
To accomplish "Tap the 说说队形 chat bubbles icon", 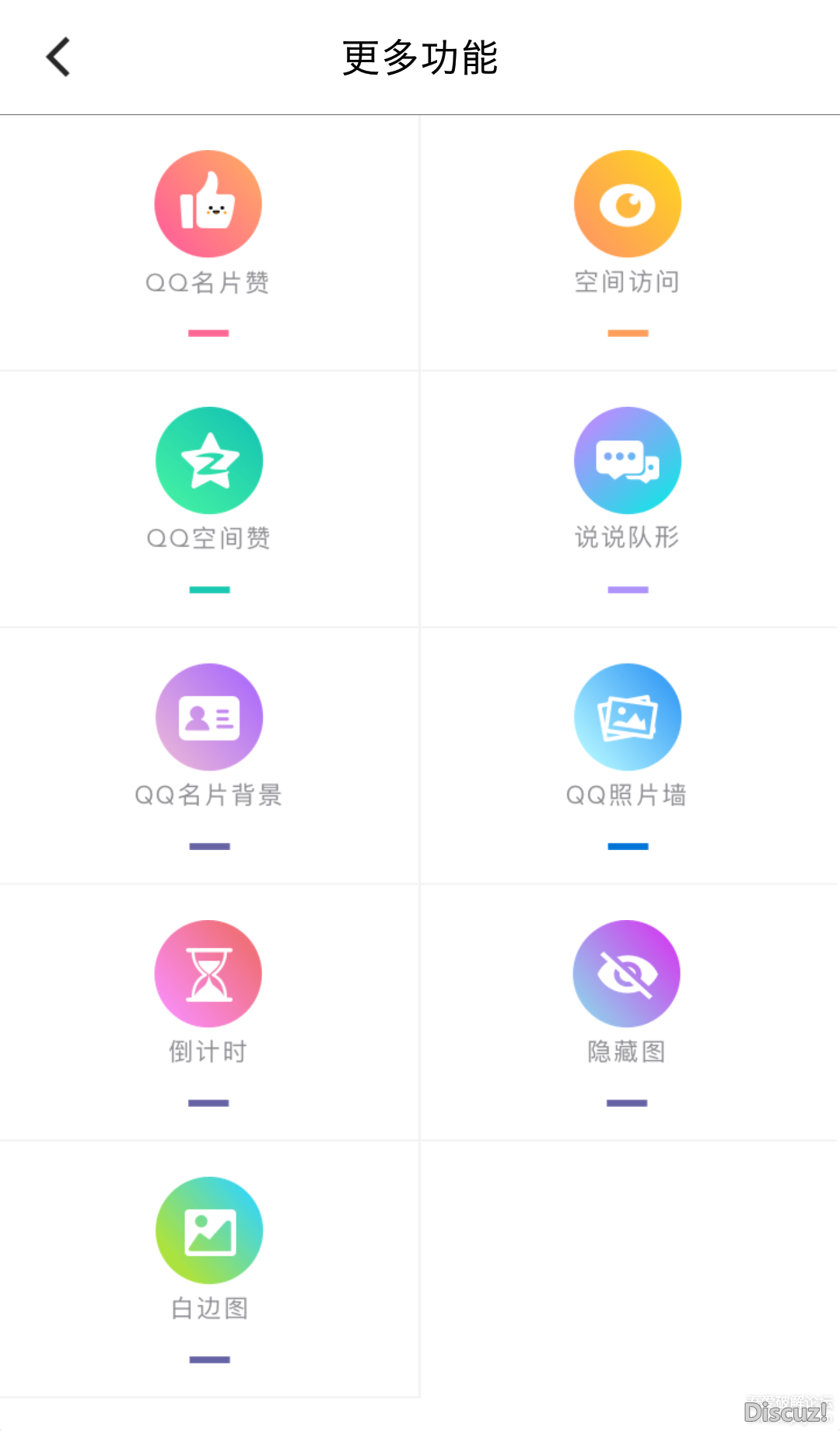I will [x=628, y=460].
